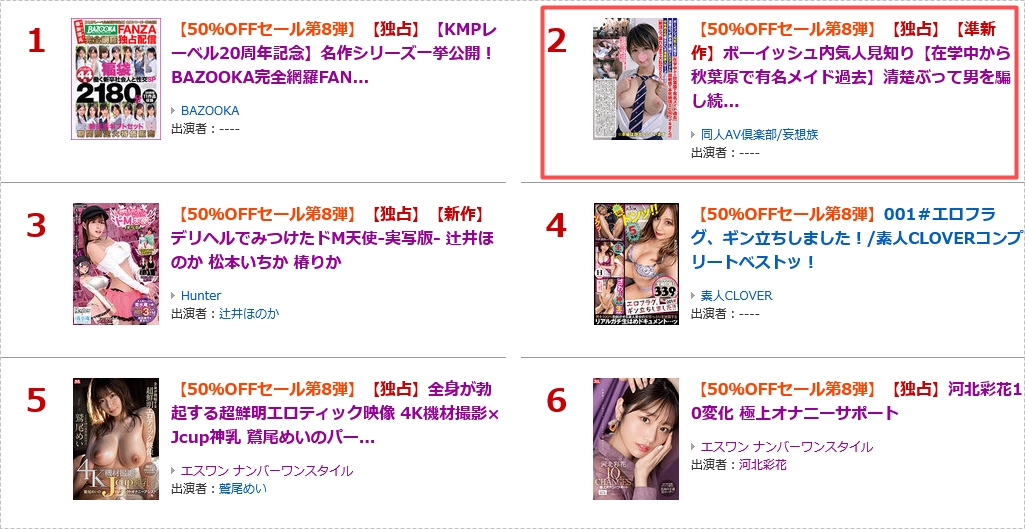Screen dimensions: 1025x529
Task: Open the BAZOOKA maker link
Action: coord(210,110)
